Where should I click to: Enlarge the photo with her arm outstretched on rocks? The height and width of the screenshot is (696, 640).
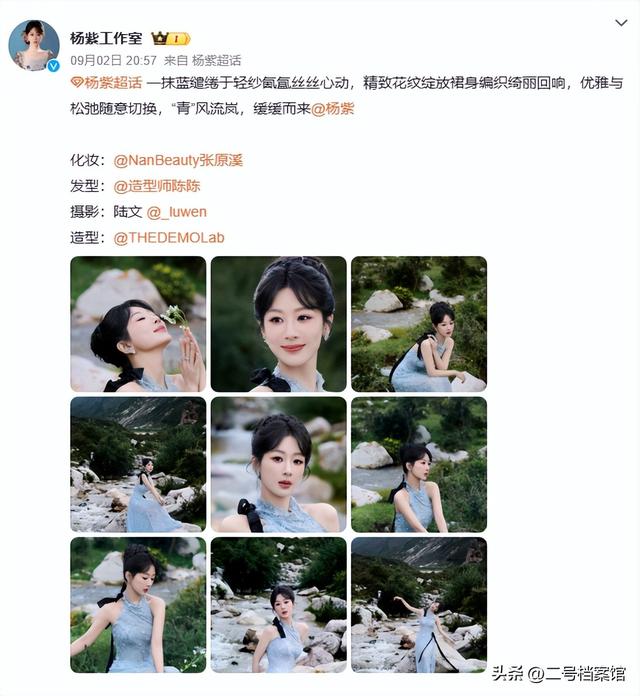419,604
